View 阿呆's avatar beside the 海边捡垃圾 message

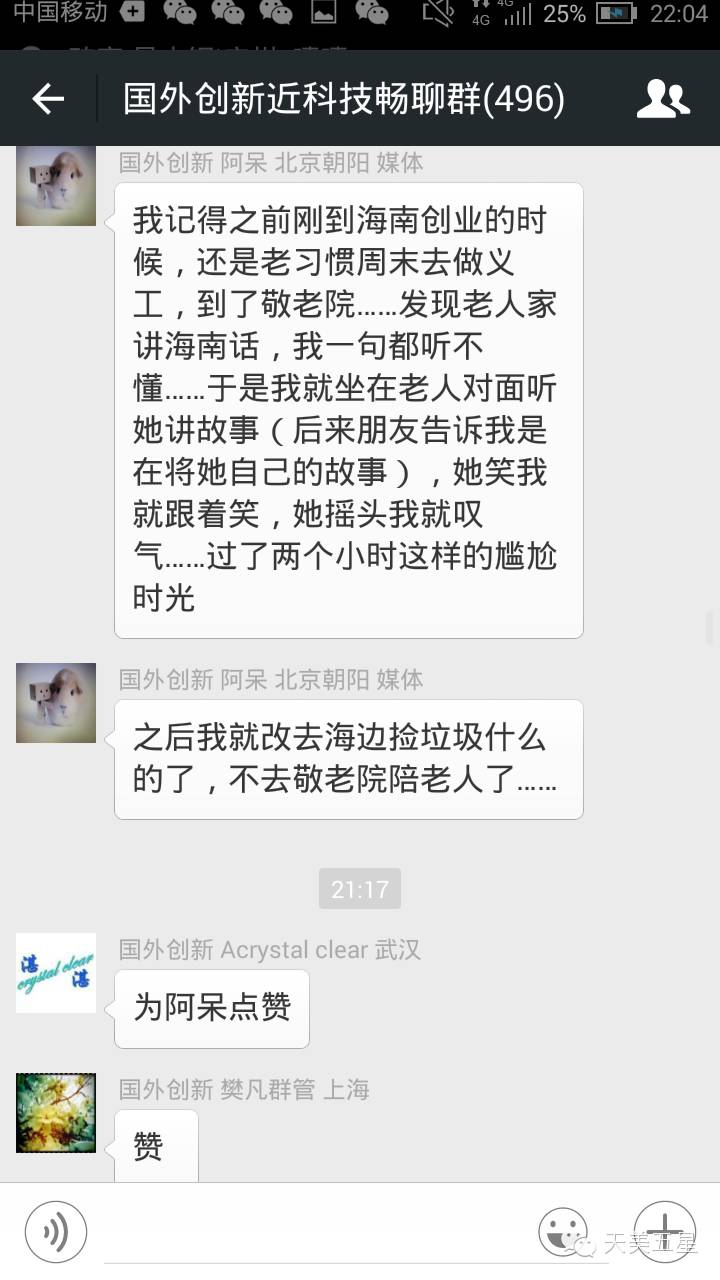tap(56, 703)
